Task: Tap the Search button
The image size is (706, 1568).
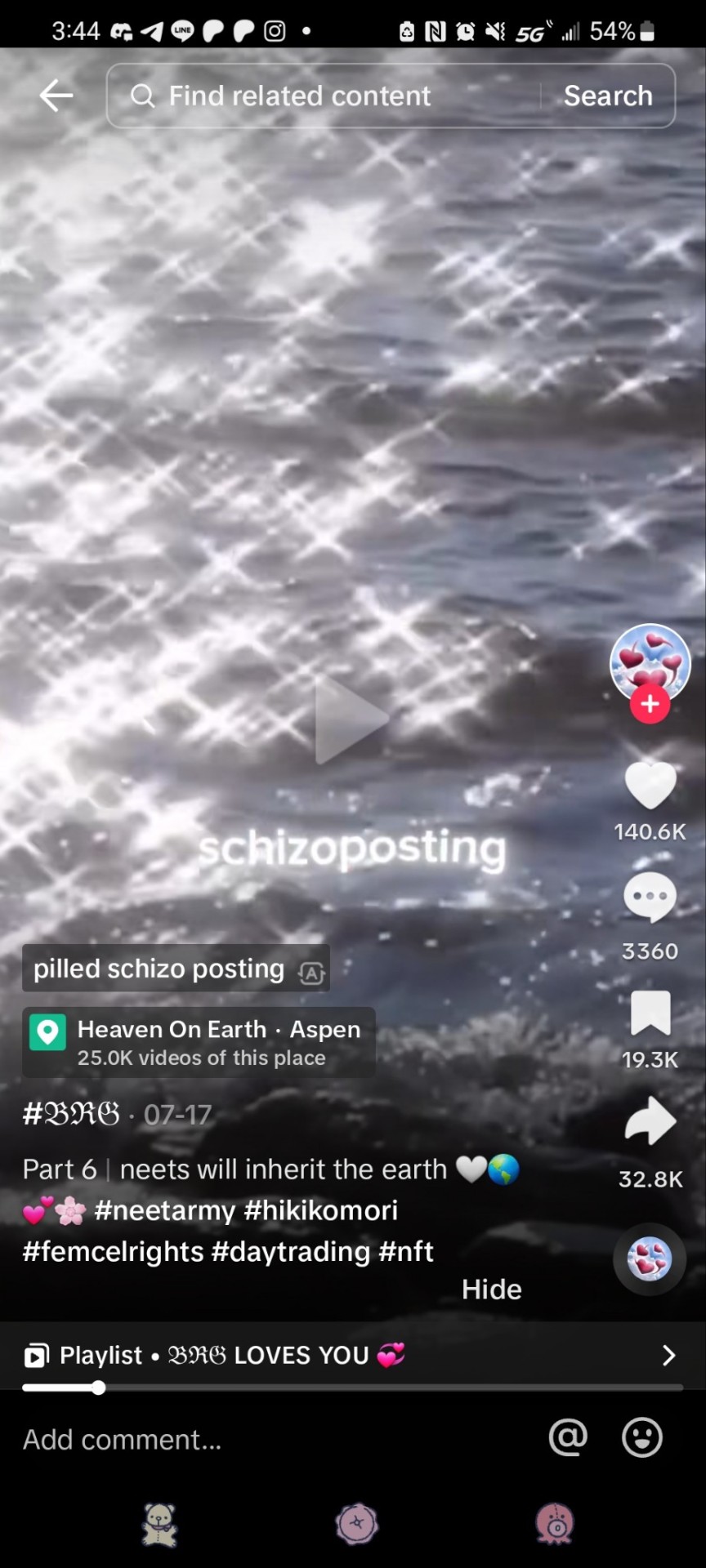Action: tap(608, 96)
